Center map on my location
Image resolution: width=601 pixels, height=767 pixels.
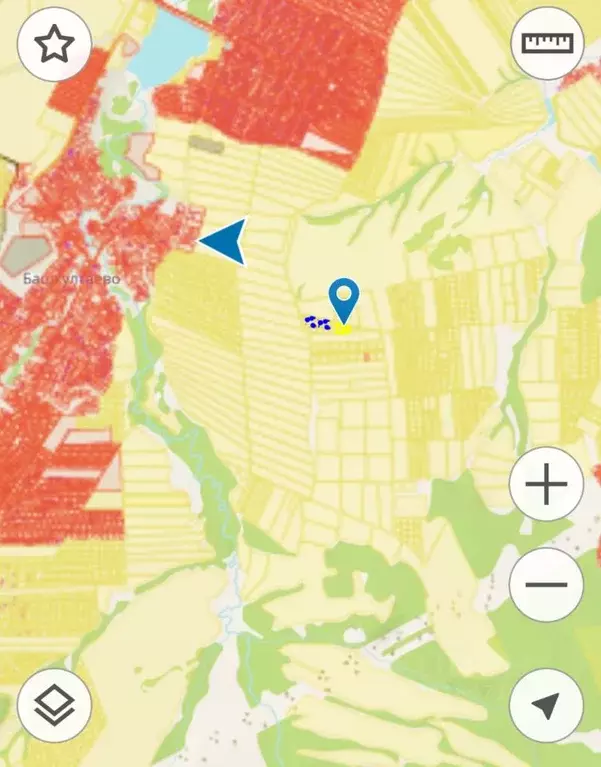pyautogui.click(x=546, y=705)
